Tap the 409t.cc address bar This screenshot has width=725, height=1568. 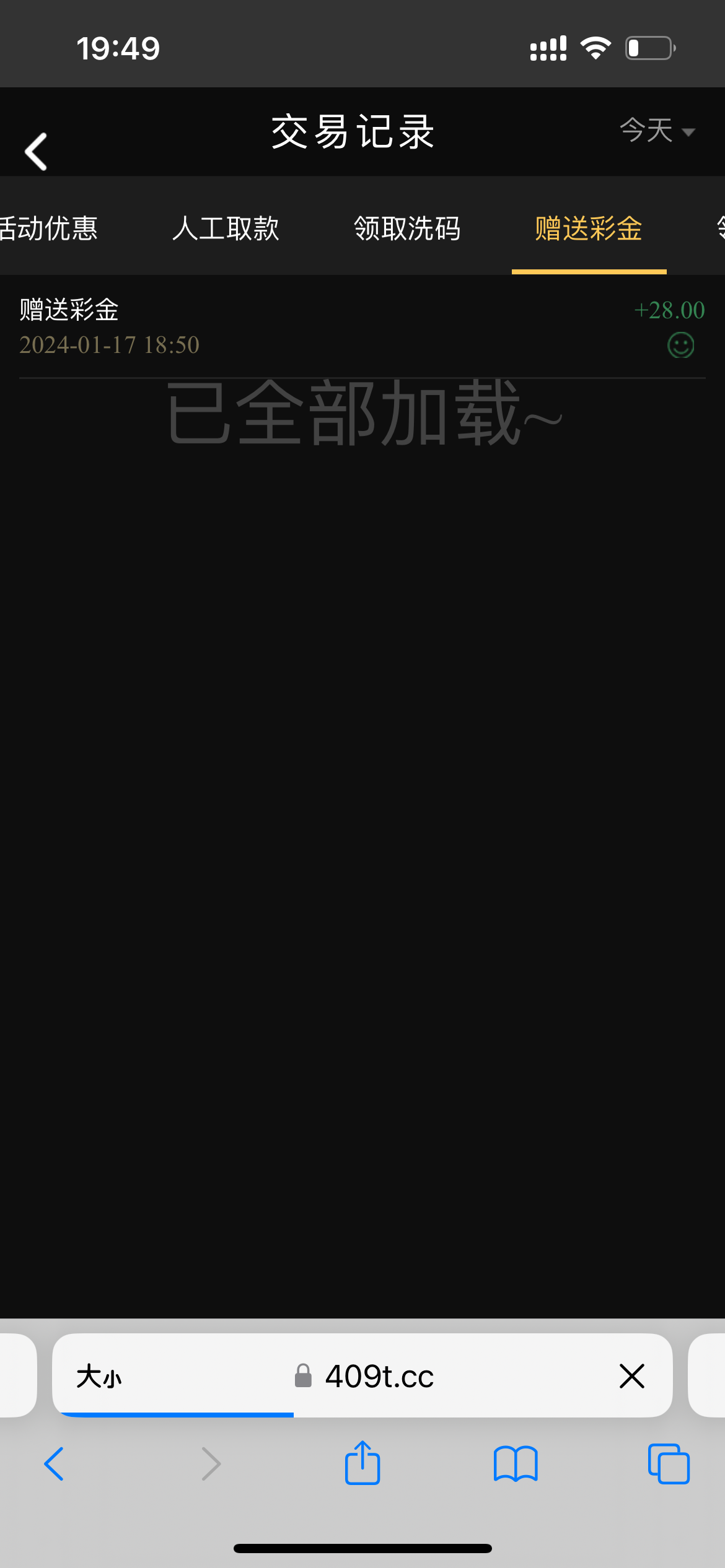(378, 1377)
